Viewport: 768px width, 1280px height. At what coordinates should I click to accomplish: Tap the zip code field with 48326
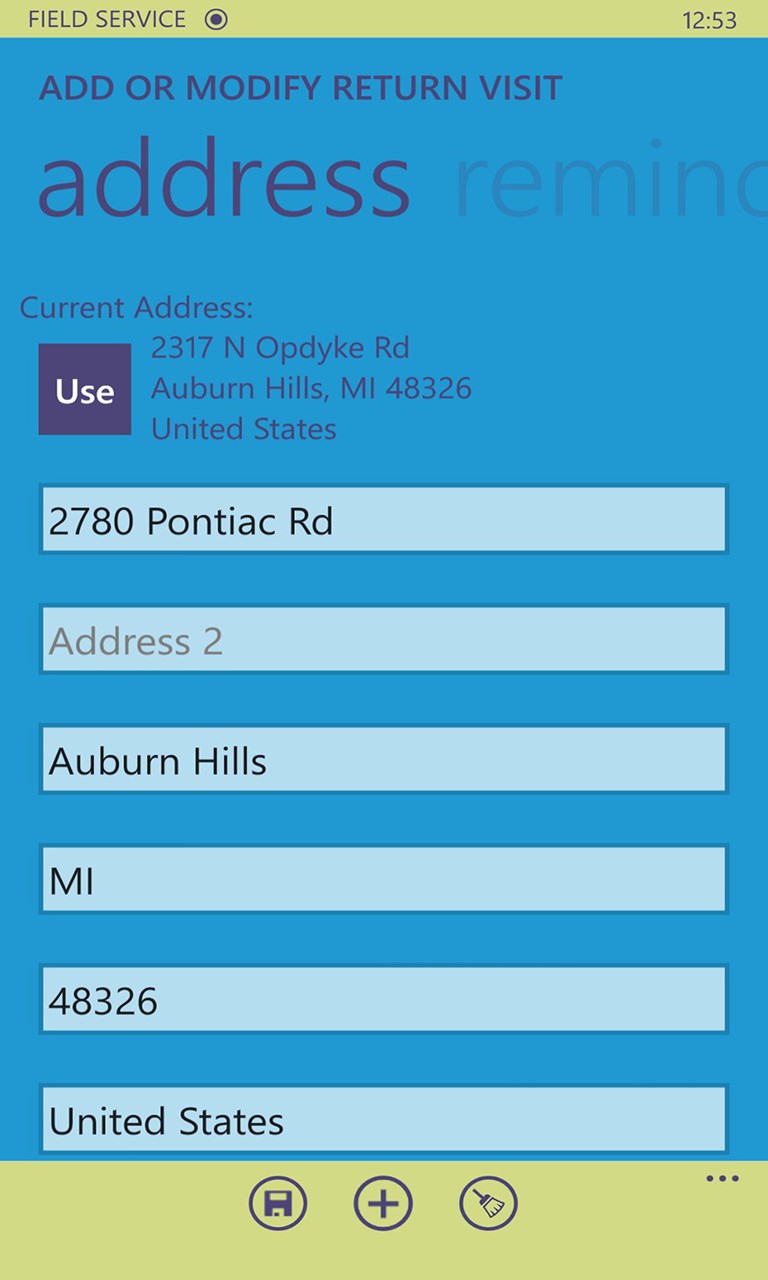click(383, 999)
